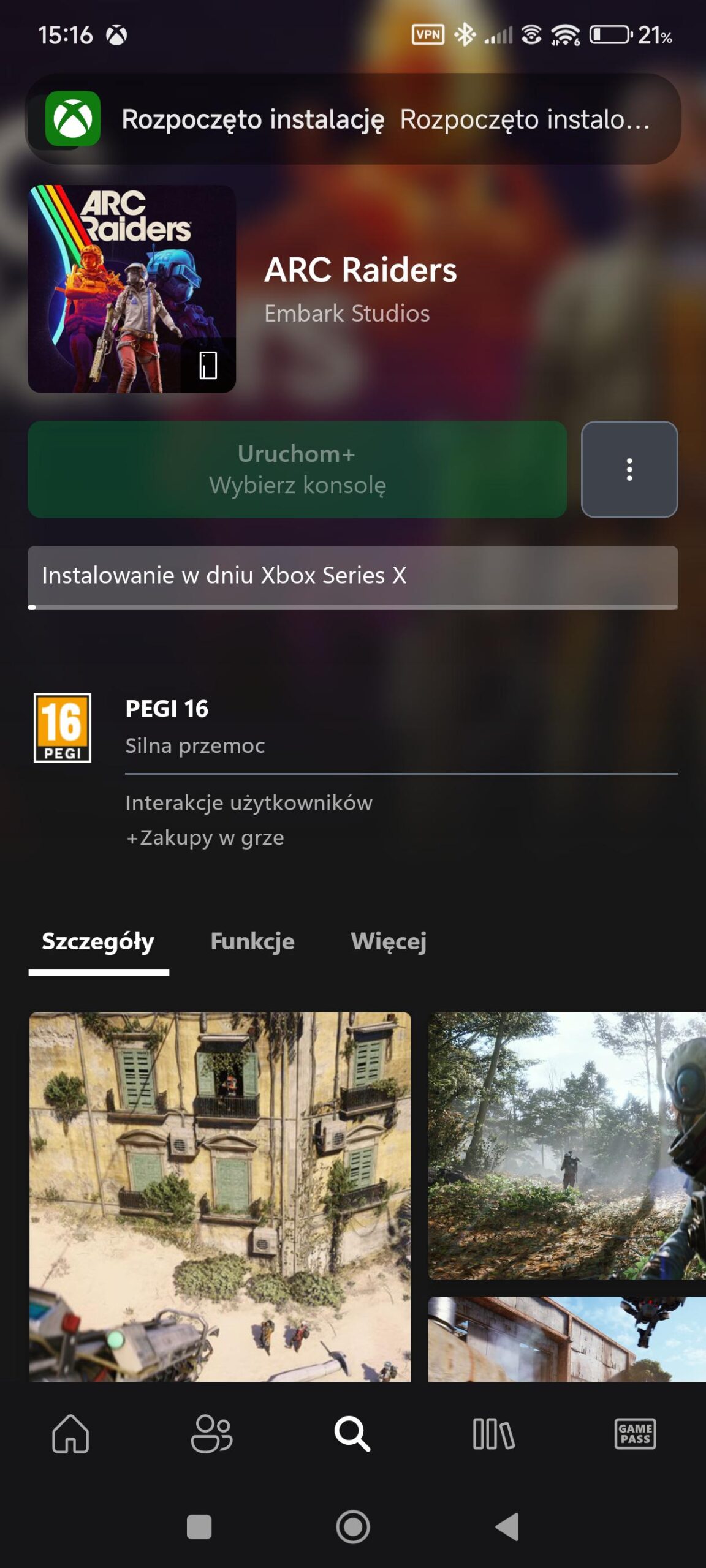The image size is (706, 1568).
Task: Open the forest scene screenshot
Action: coord(566,1145)
